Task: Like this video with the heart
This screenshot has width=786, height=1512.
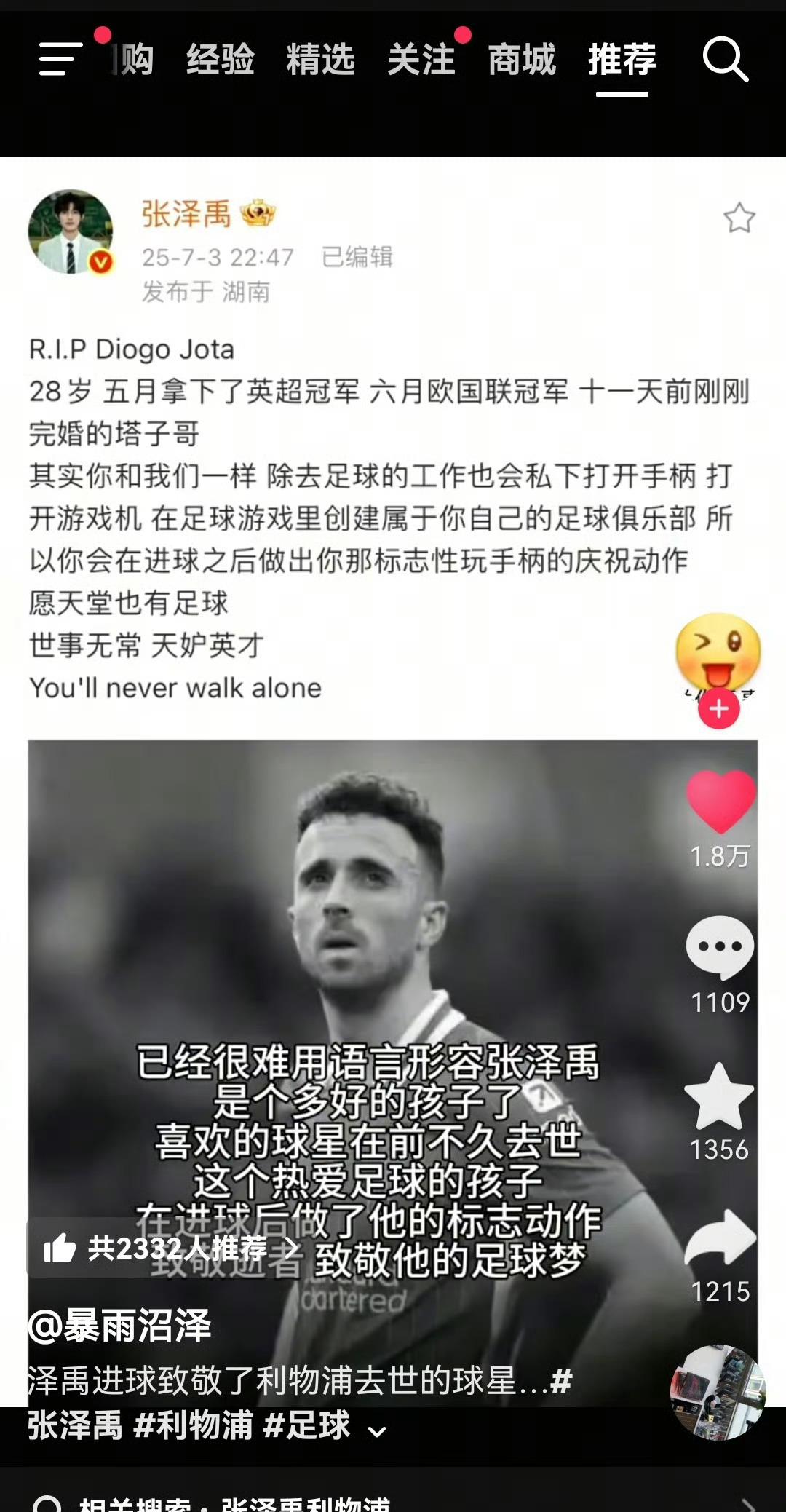Action: pyautogui.click(x=720, y=801)
